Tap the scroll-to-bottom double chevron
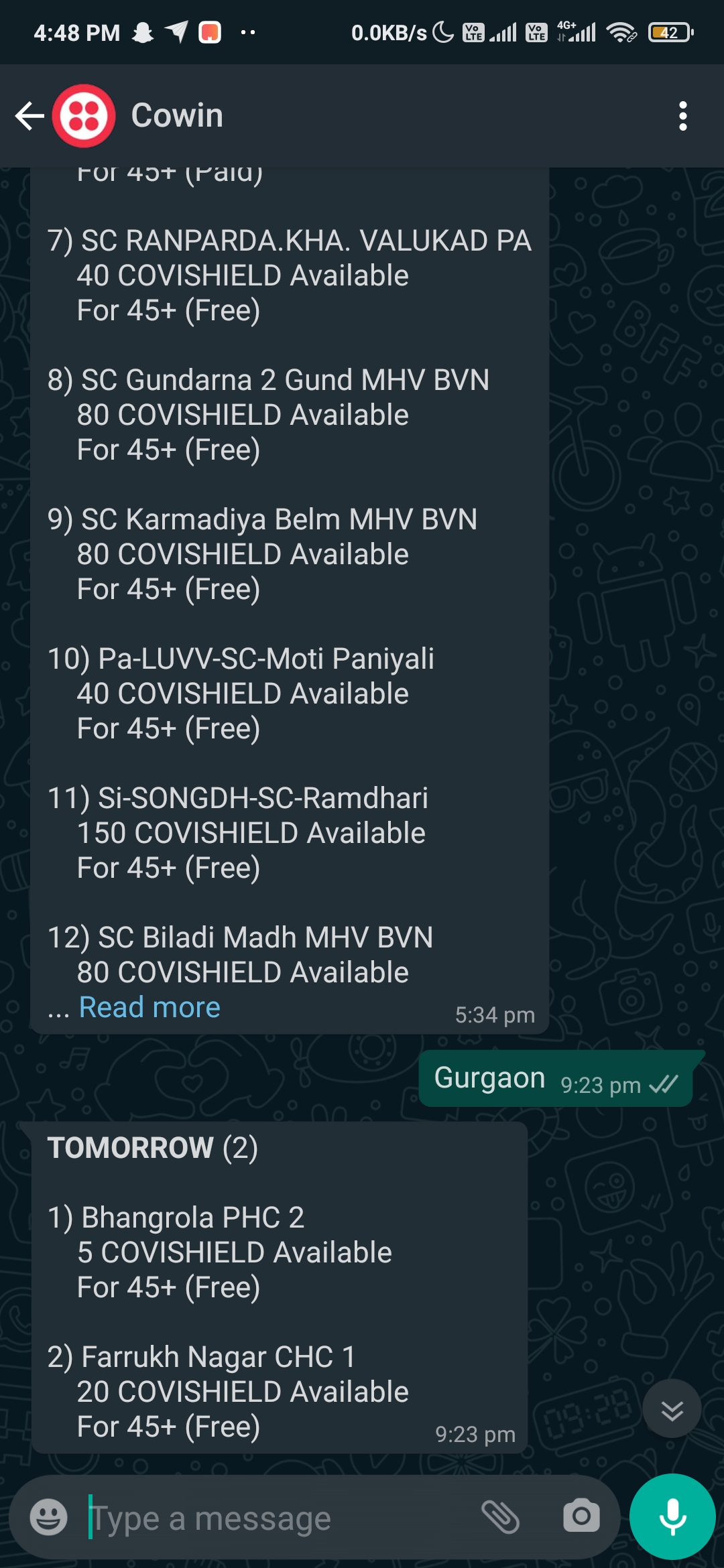Image resolution: width=724 pixels, height=1568 pixels. [670, 1408]
